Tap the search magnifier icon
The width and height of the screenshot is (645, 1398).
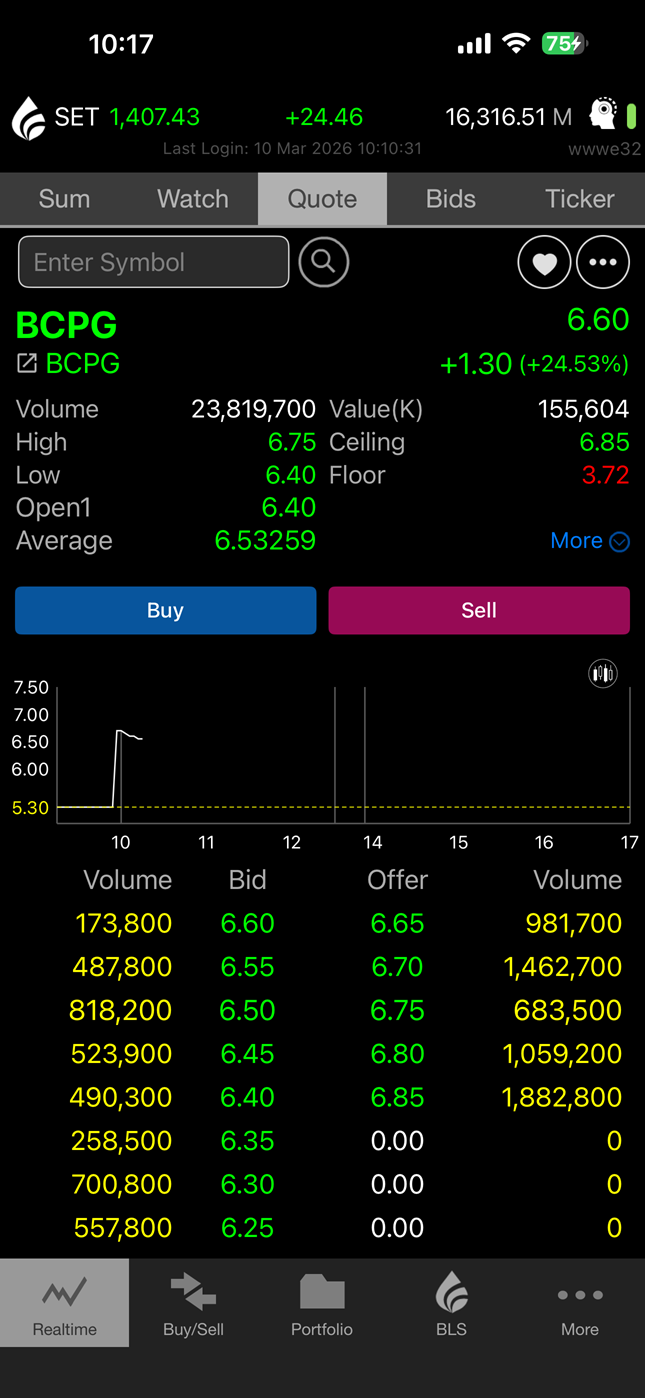tap(323, 262)
